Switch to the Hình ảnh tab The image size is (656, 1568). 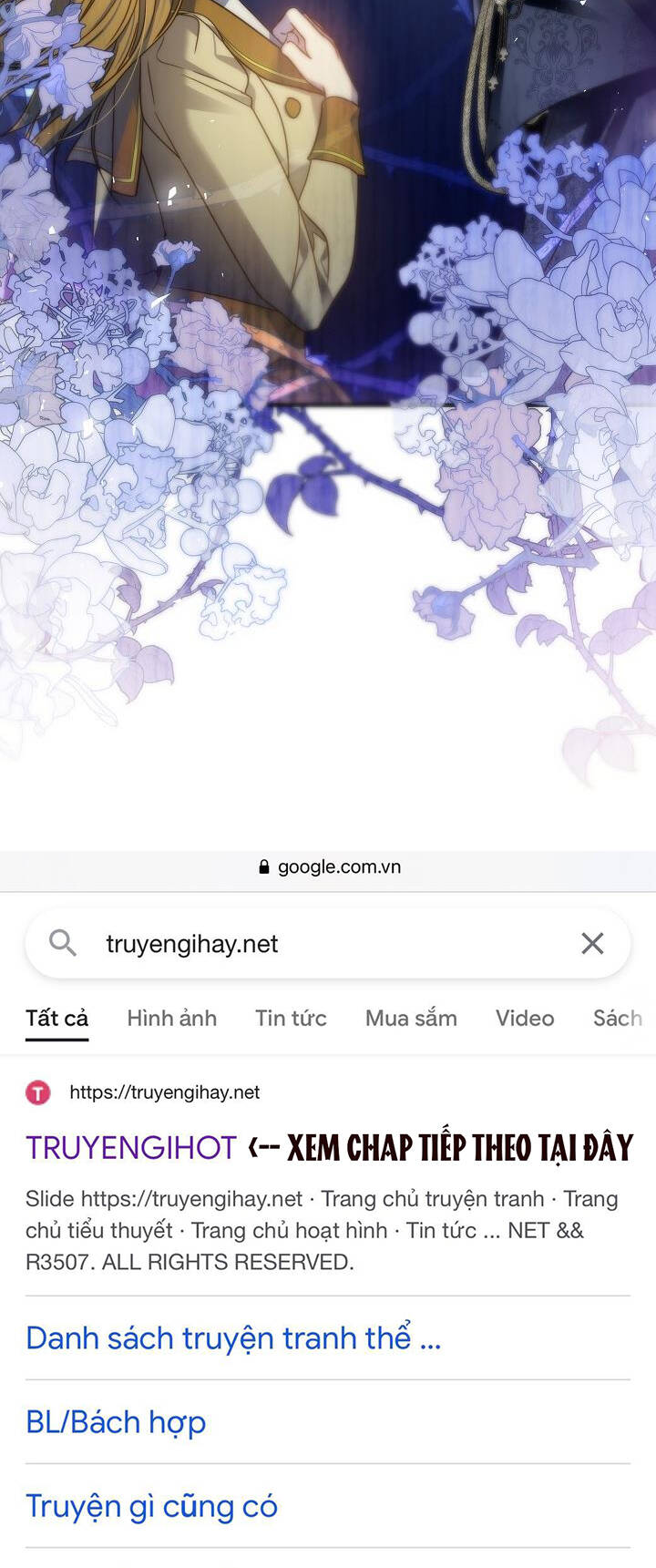point(171,1018)
